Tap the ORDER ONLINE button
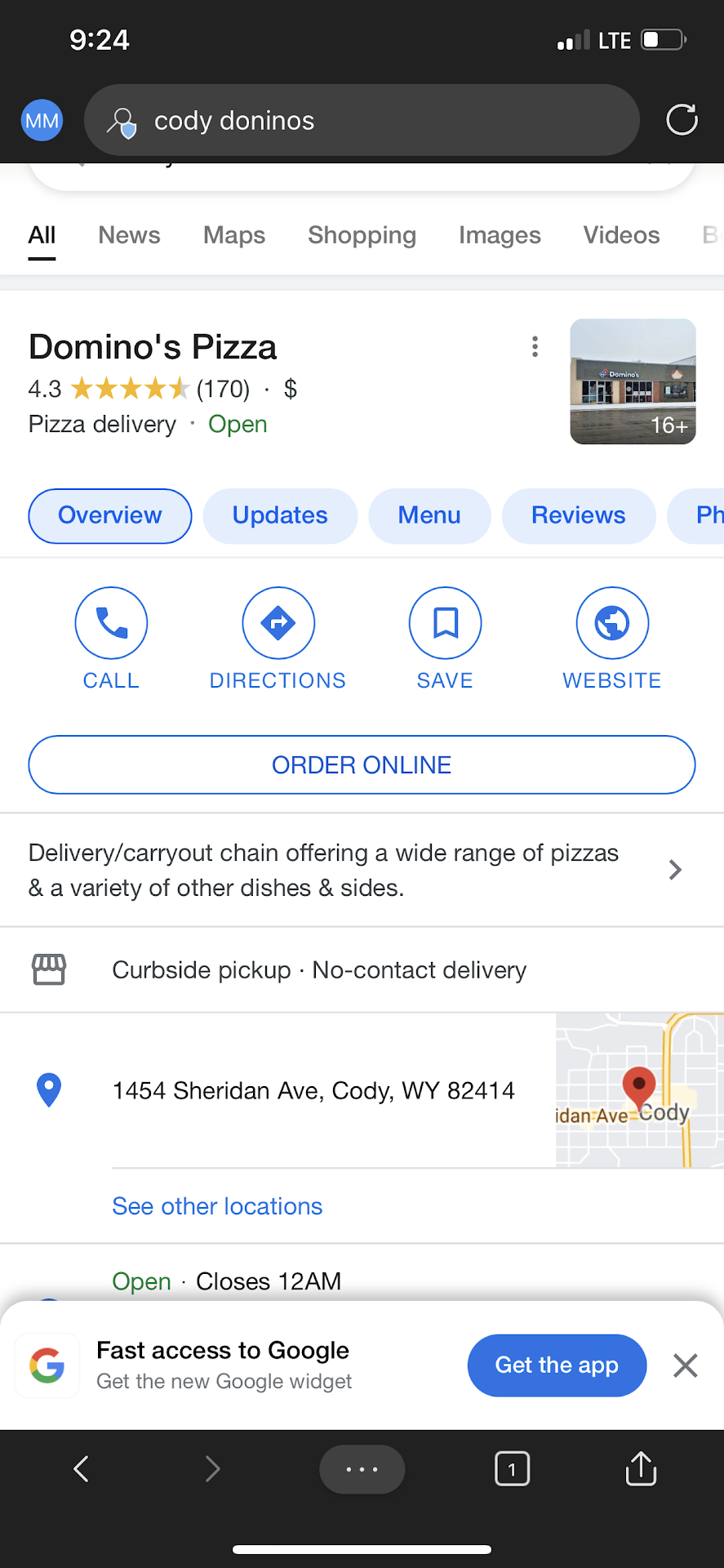The image size is (724, 1568). click(x=362, y=765)
